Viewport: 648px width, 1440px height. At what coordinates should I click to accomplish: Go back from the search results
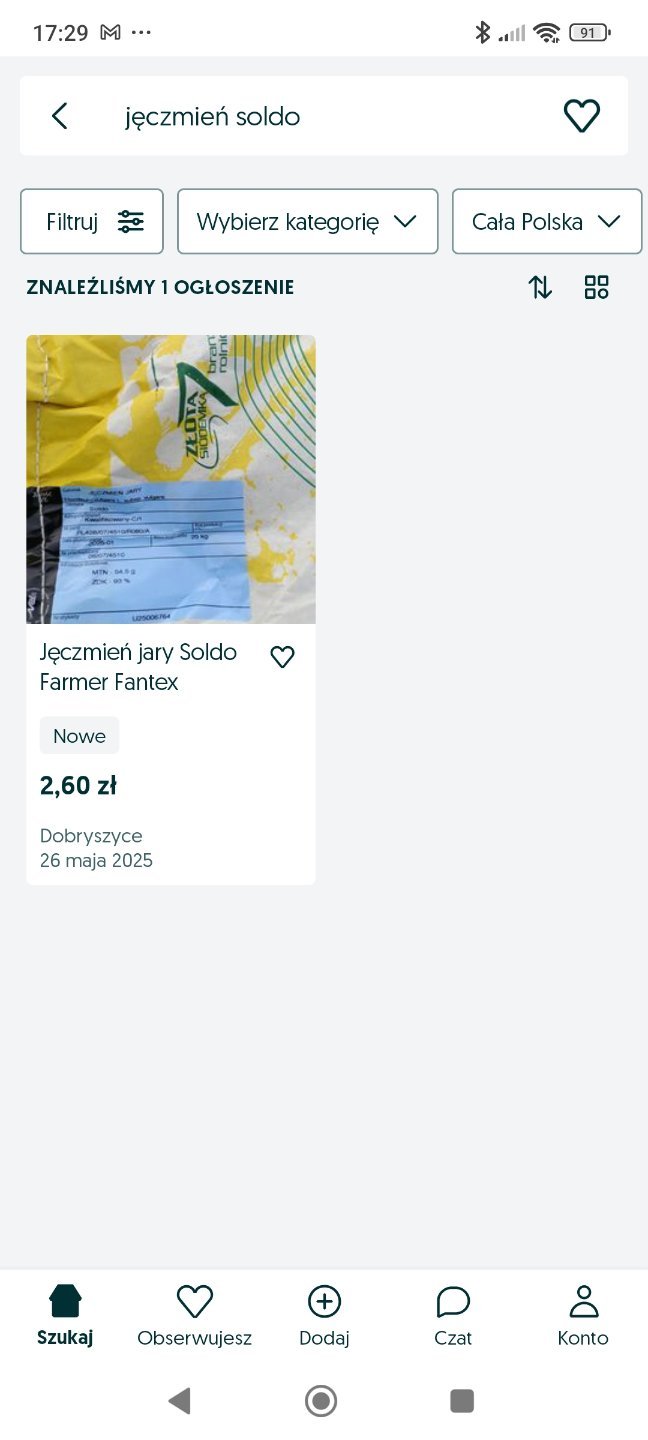pos(60,116)
